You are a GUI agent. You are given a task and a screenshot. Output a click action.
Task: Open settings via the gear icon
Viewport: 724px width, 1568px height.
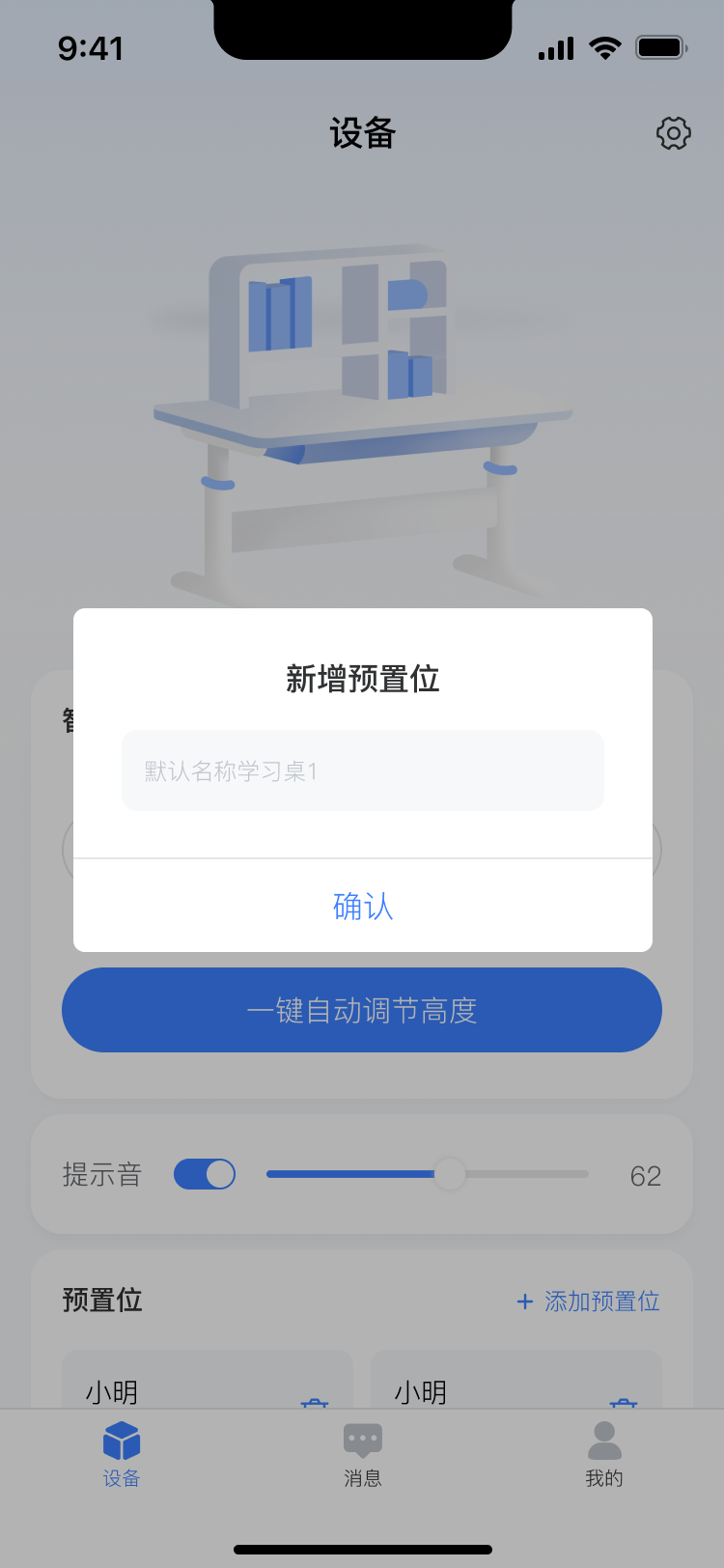pos(673,133)
